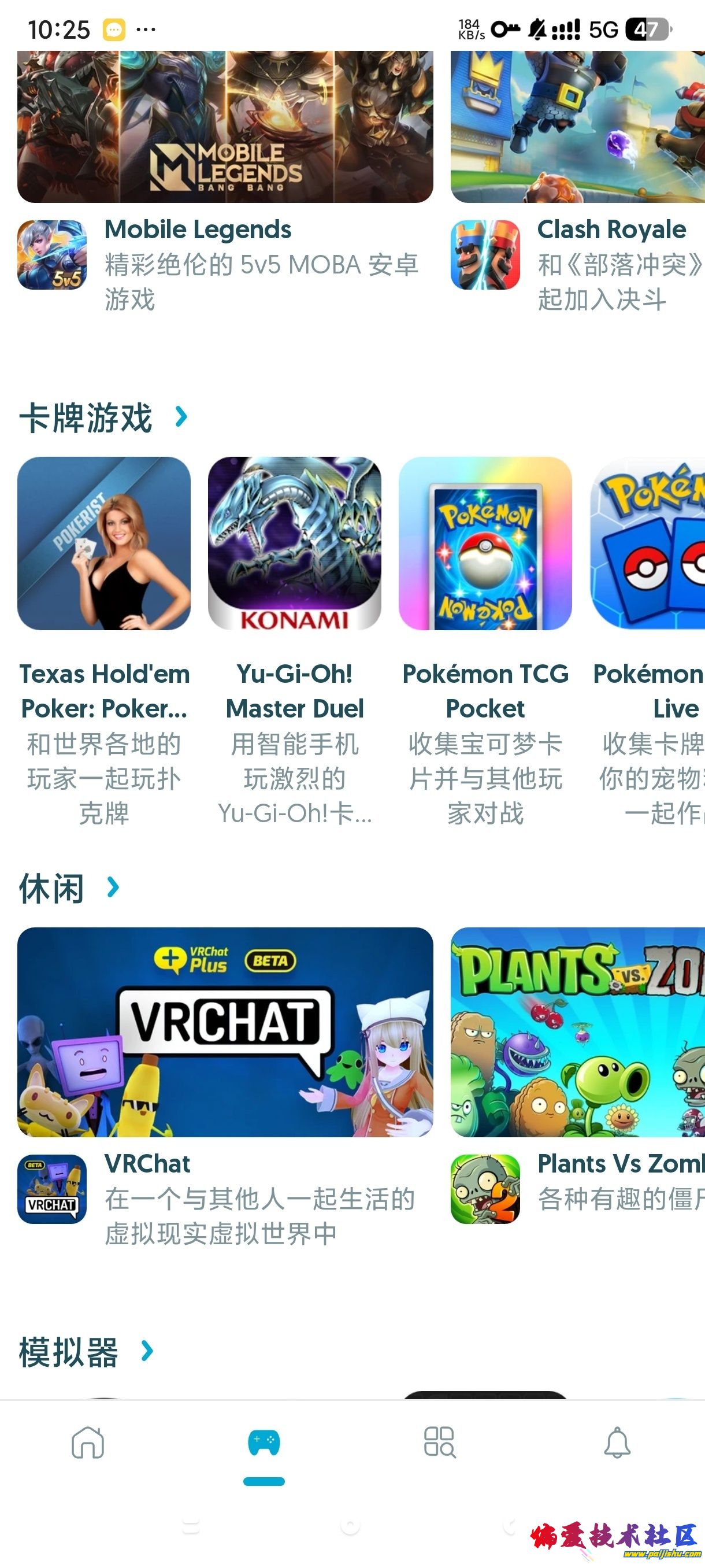
Task: Expand the 模拟器 category
Action: (x=147, y=1351)
